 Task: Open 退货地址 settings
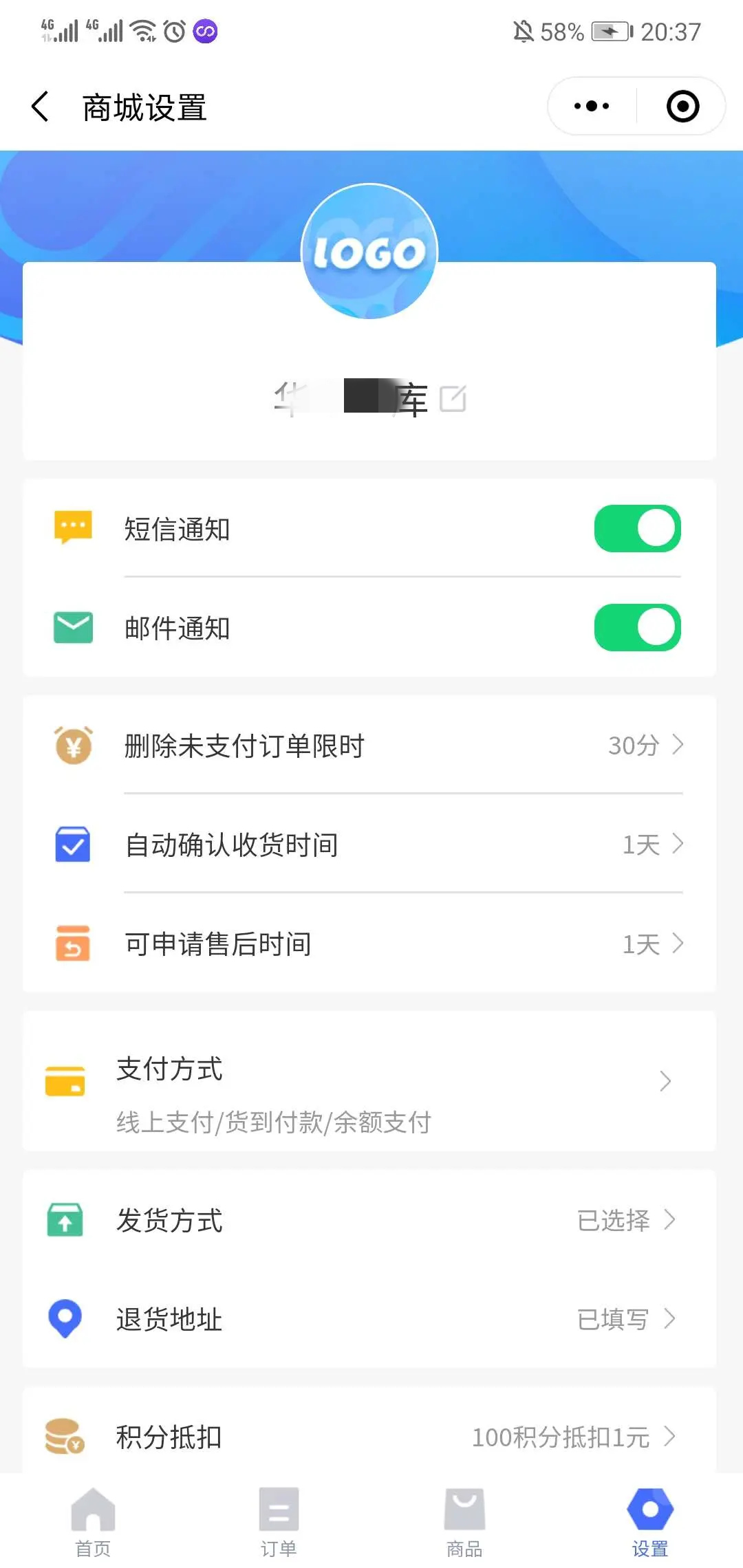[x=369, y=1319]
